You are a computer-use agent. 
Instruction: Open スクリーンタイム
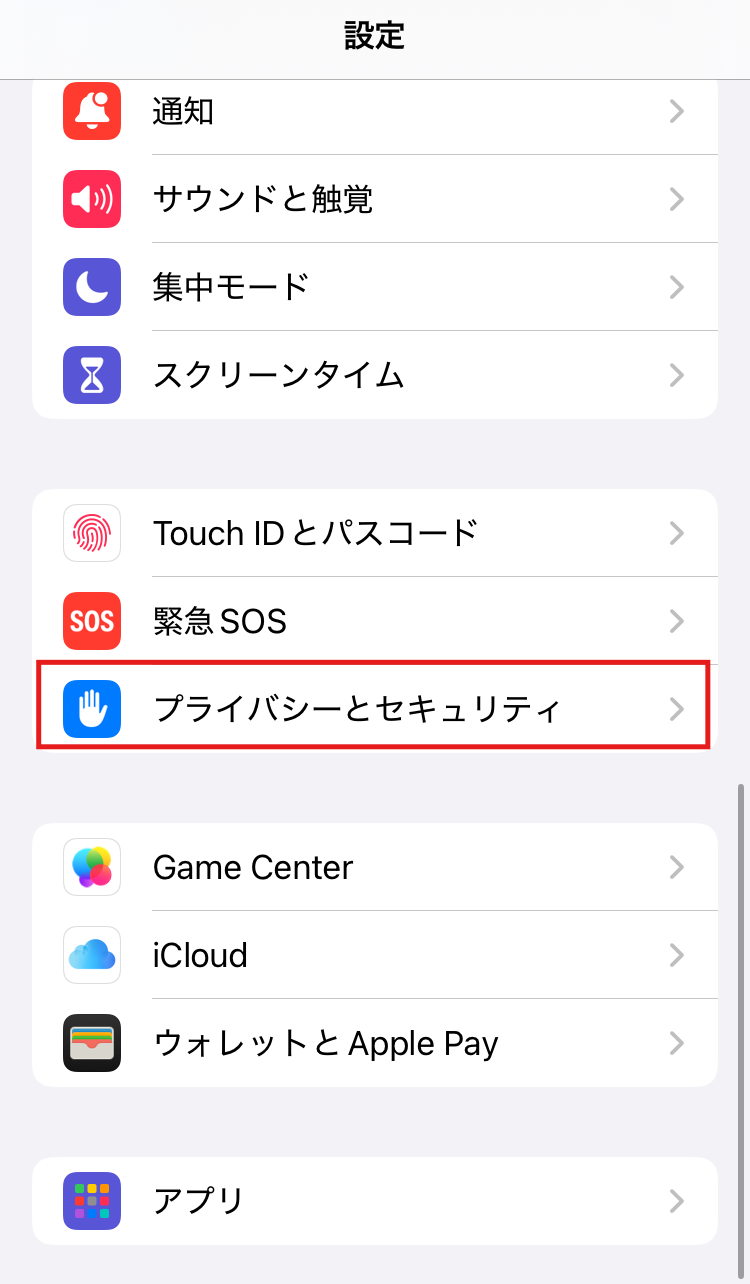[374, 375]
